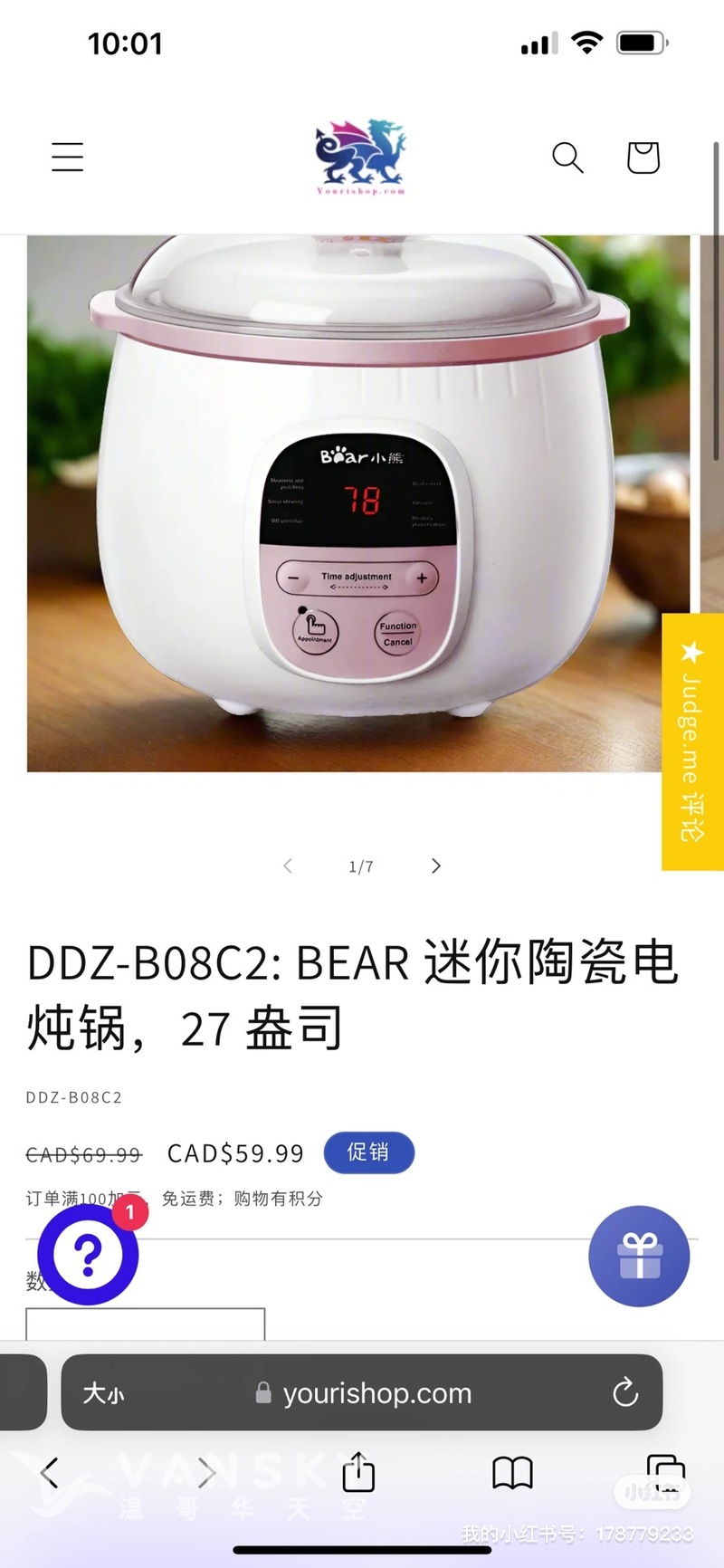Reload the page
The height and width of the screenshot is (1568, 724).
tap(625, 1393)
